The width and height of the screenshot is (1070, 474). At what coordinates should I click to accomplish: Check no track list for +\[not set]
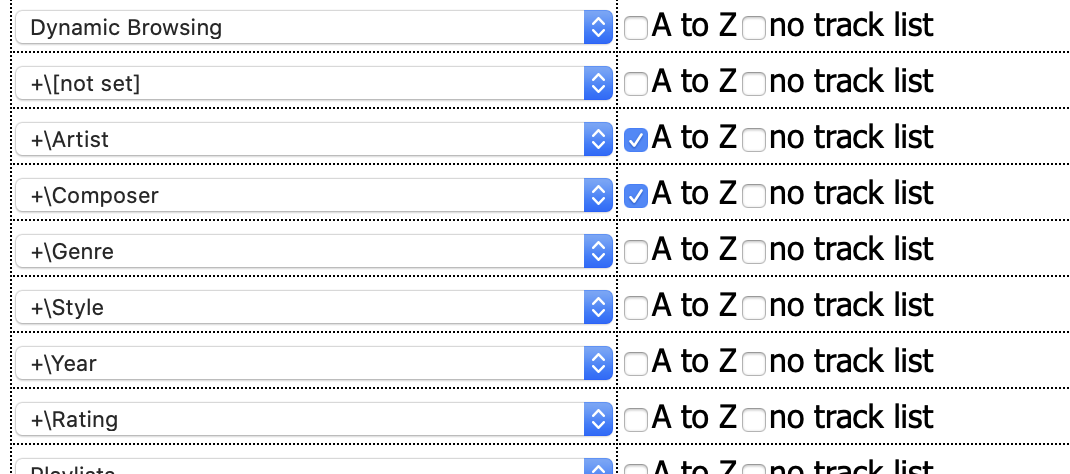pyautogui.click(x=753, y=84)
